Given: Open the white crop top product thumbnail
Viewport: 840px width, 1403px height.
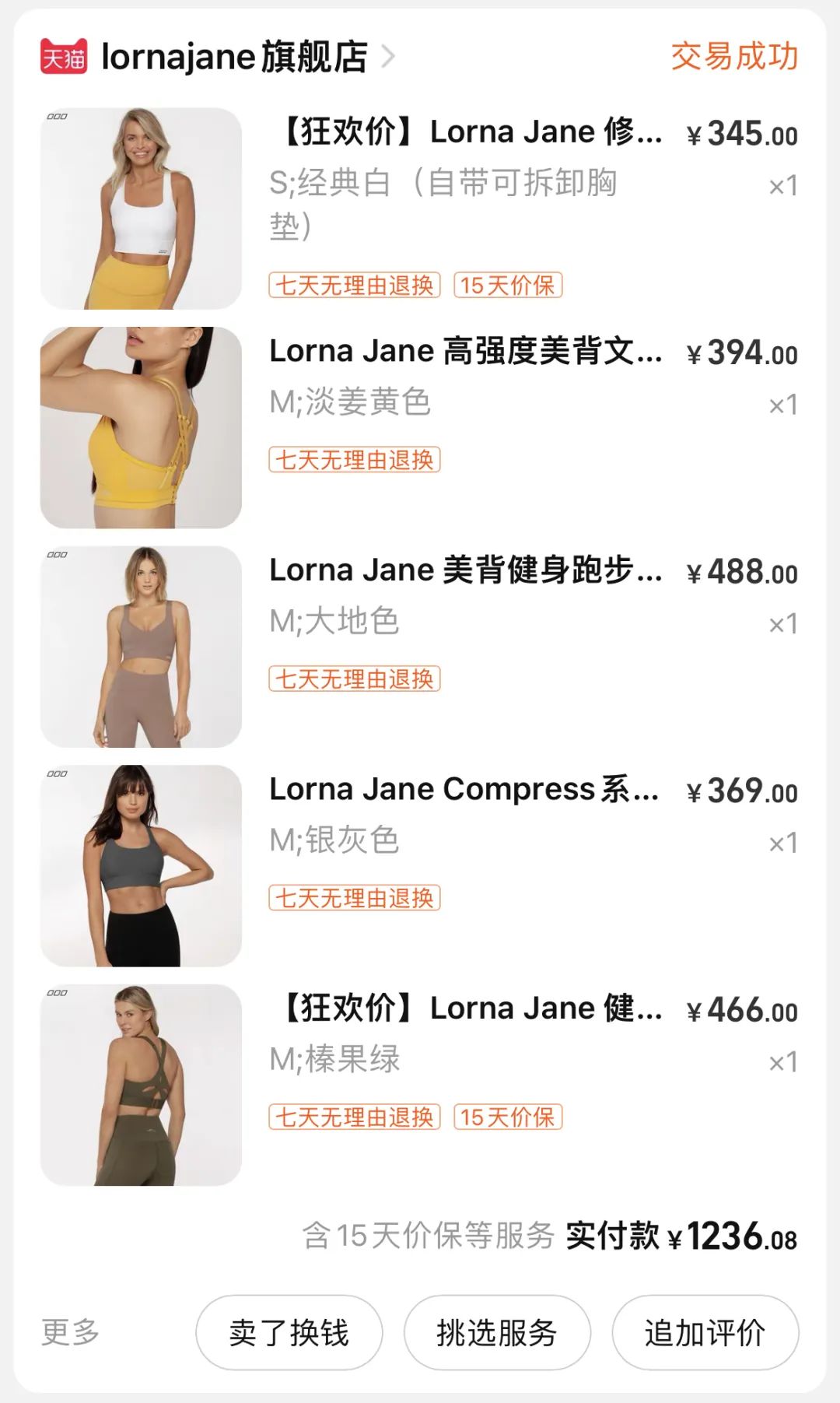Looking at the screenshot, I should (x=142, y=205).
